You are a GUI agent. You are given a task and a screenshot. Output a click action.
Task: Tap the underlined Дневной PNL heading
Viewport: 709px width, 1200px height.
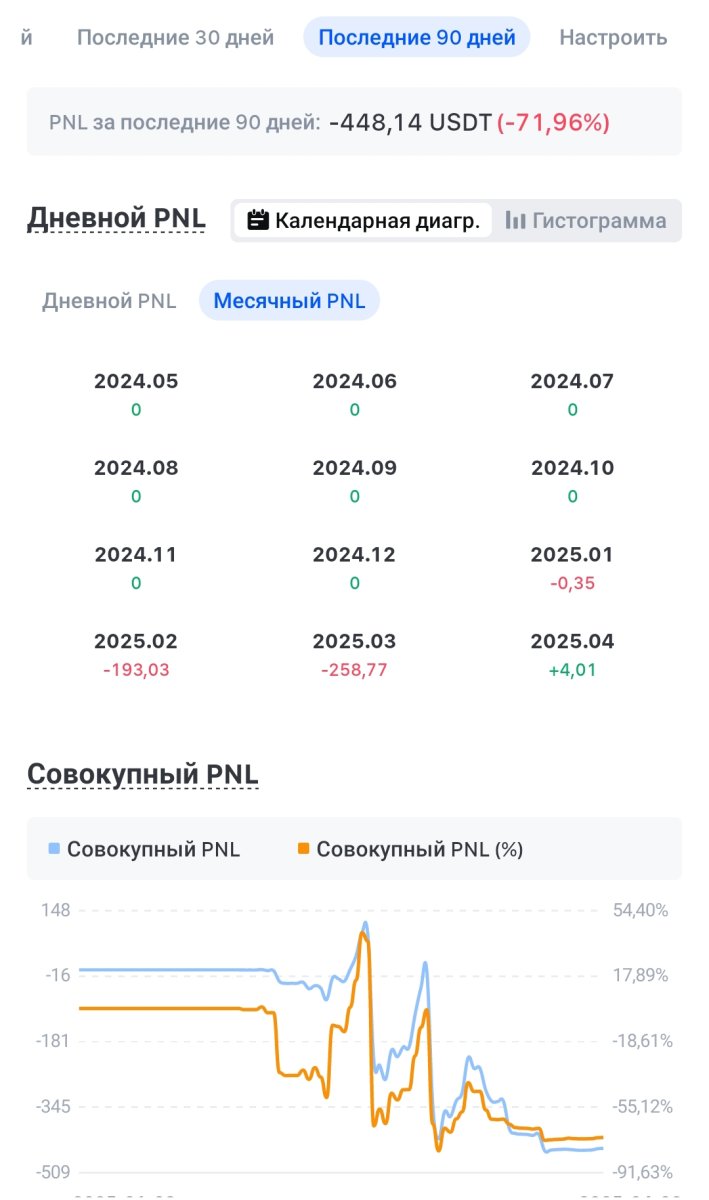(116, 218)
